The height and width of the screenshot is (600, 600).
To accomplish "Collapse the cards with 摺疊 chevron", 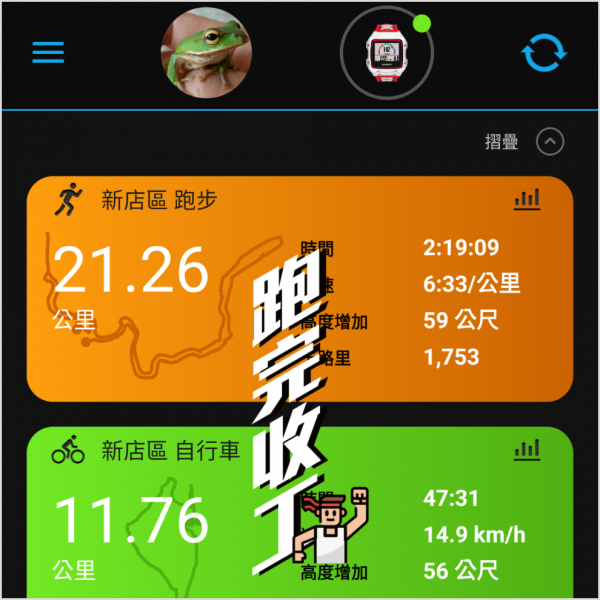I will pyautogui.click(x=550, y=142).
